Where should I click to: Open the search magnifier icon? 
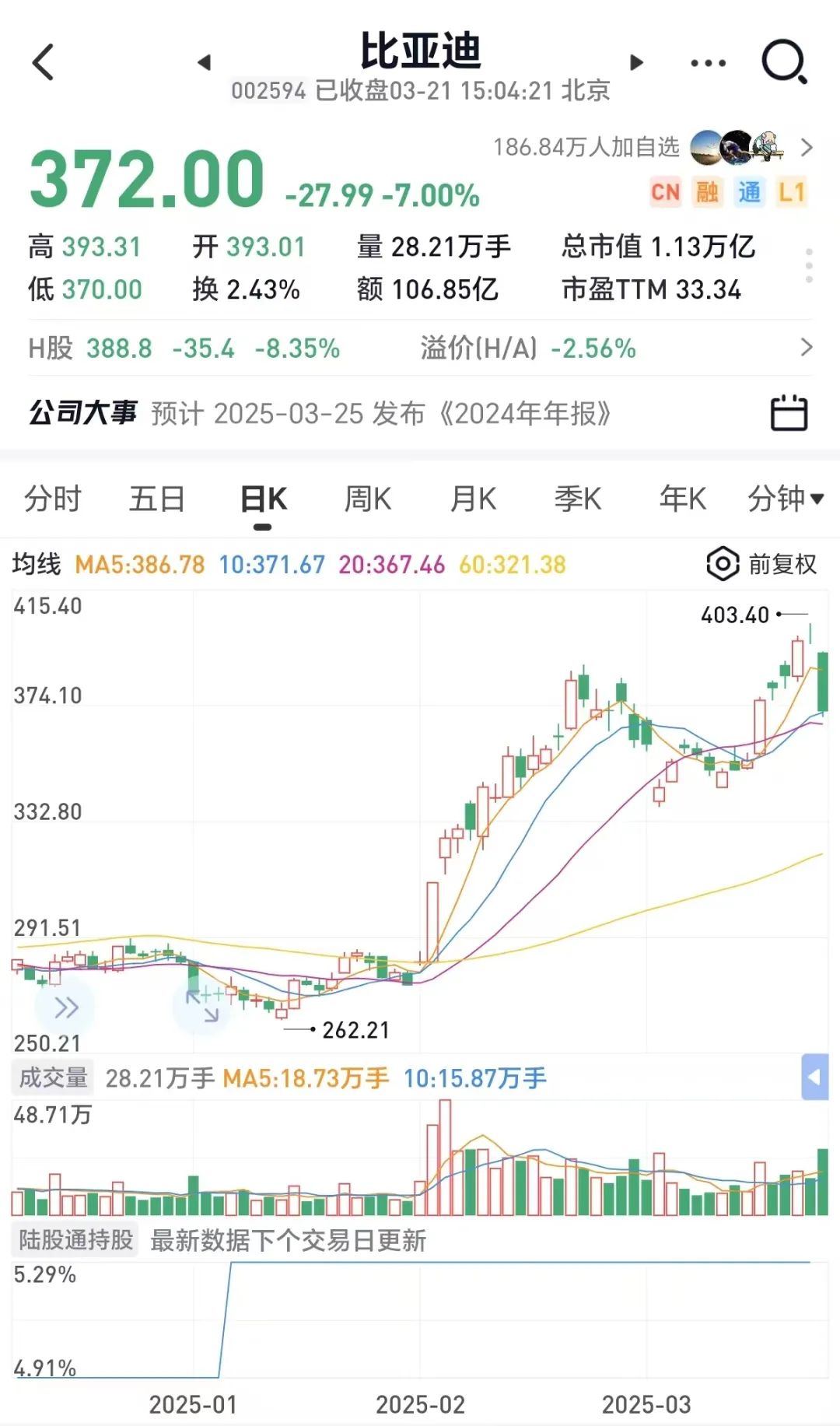[784, 61]
